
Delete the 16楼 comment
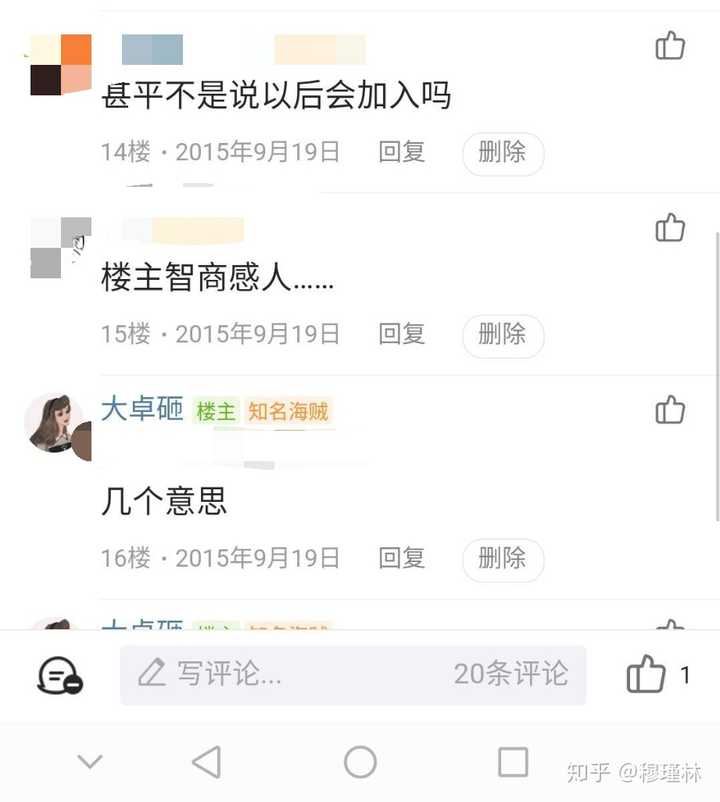(502, 559)
